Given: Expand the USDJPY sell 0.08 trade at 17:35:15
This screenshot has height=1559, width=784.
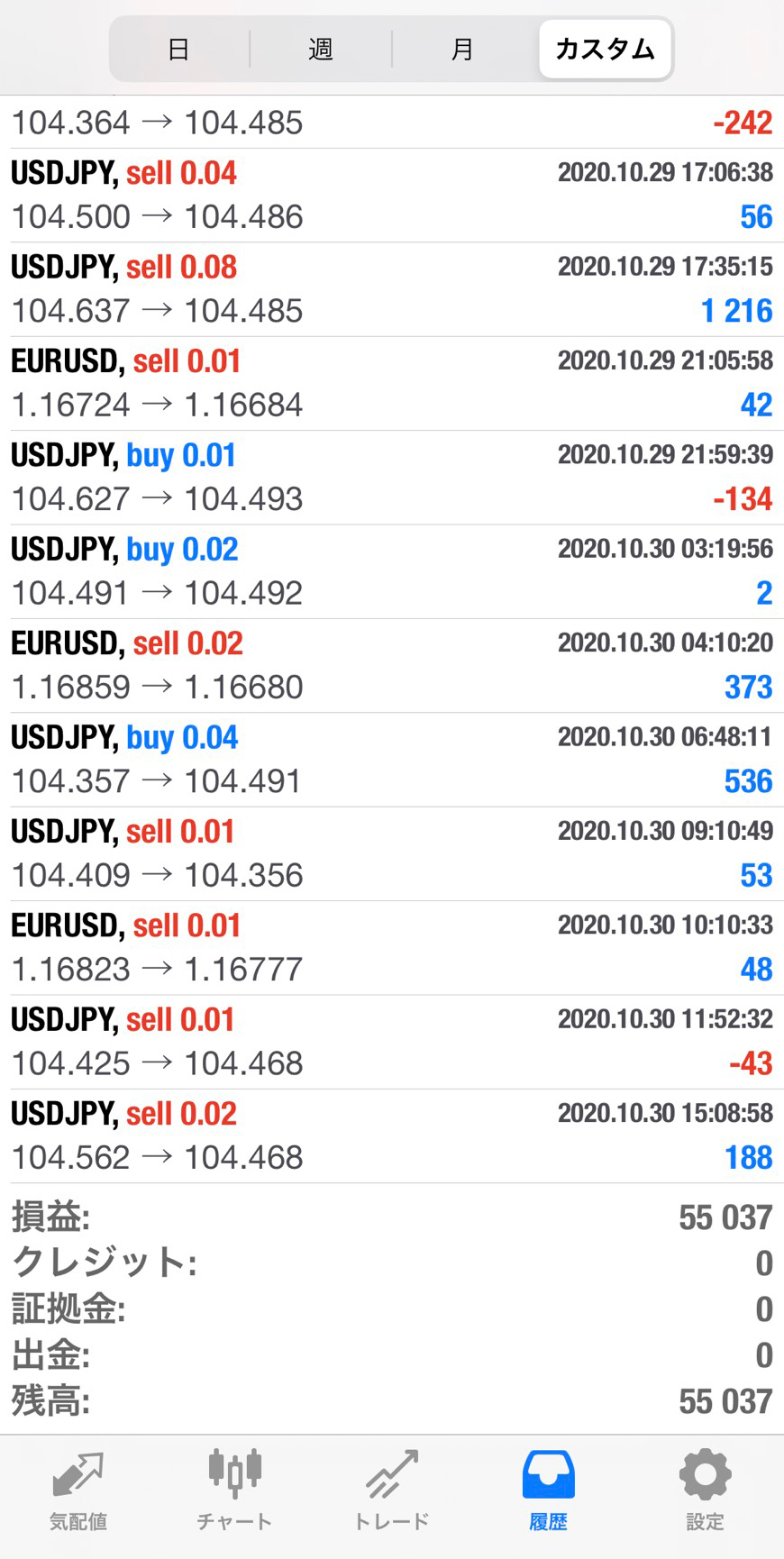Looking at the screenshot, I should point(391,289).
